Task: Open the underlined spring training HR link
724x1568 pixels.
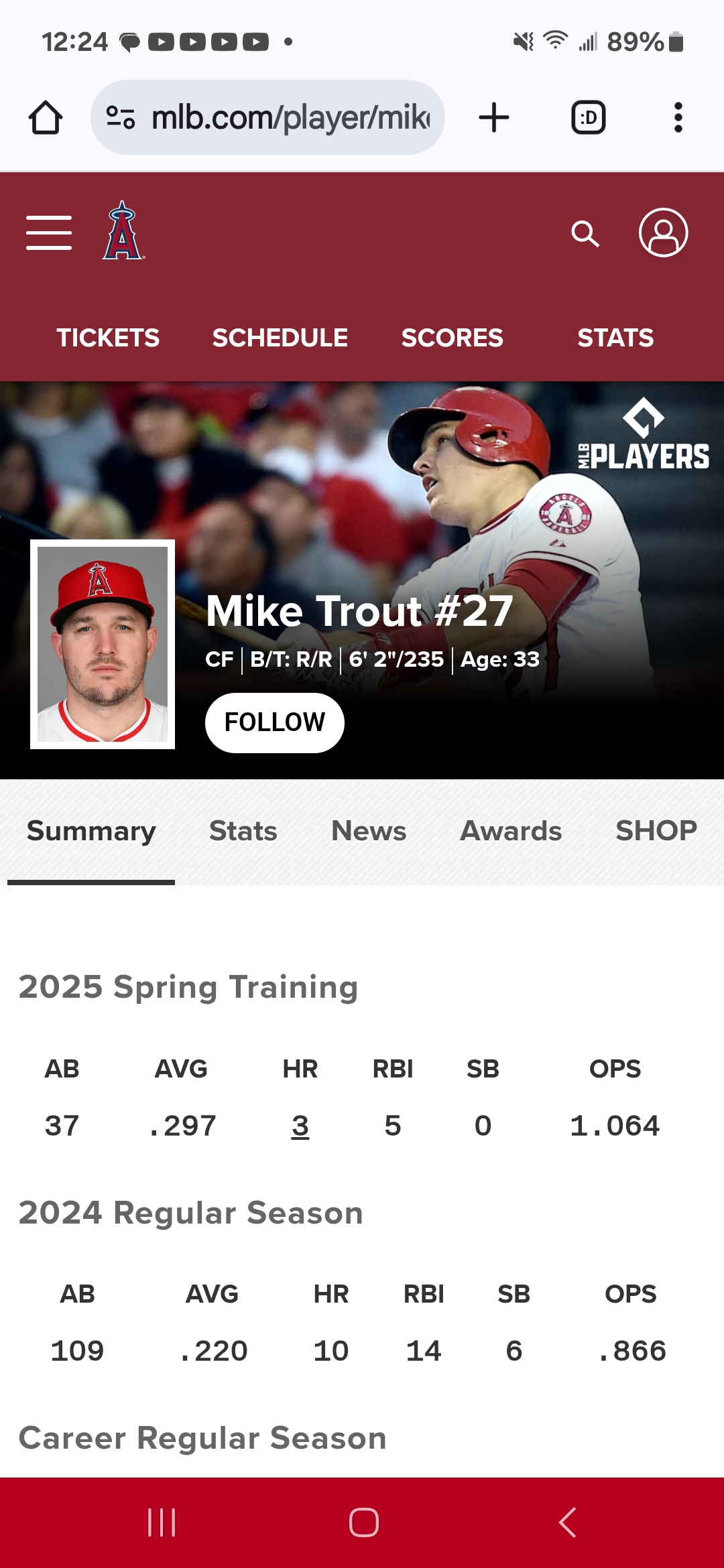Action: pyautogui.click(x=300, y=1126)
